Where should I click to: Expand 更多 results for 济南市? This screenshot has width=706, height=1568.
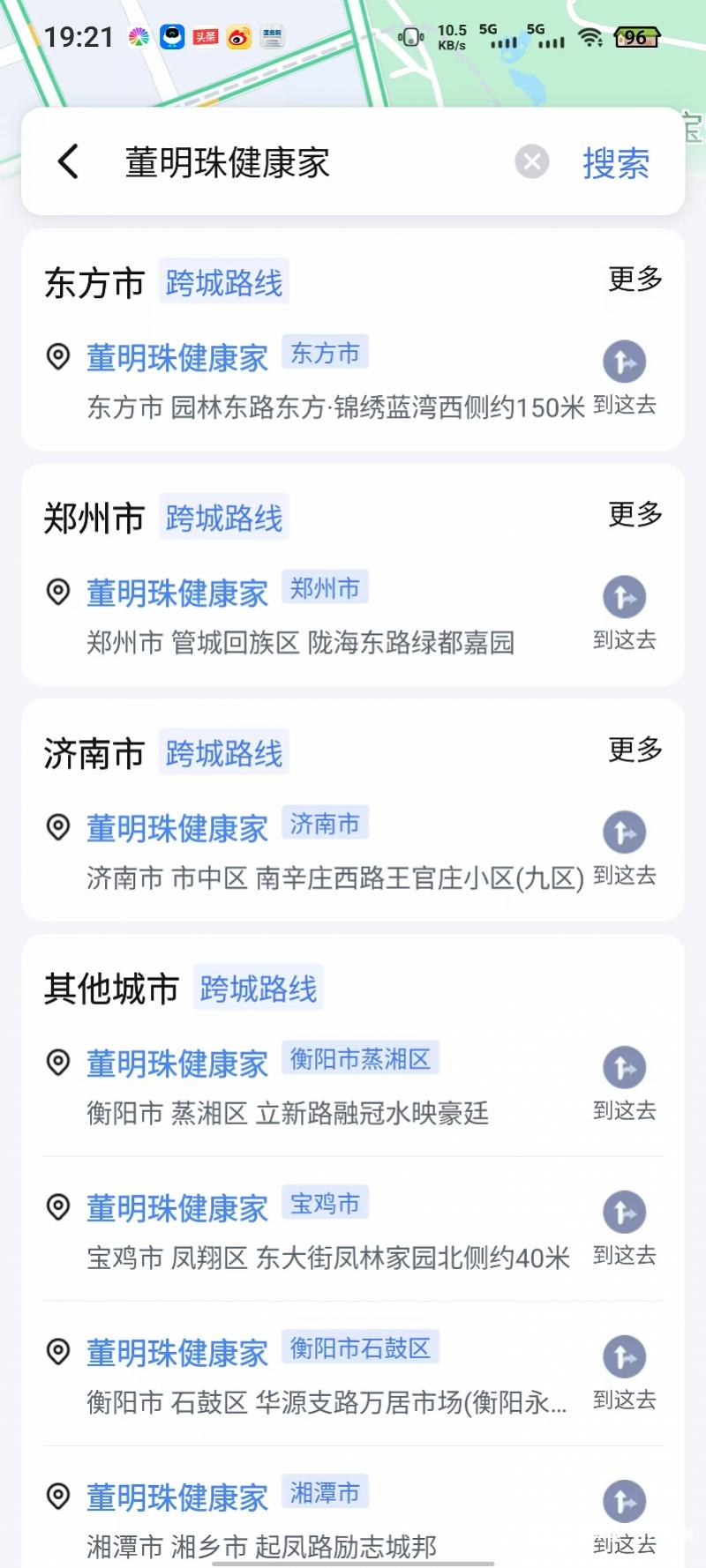tap(634, 750)
